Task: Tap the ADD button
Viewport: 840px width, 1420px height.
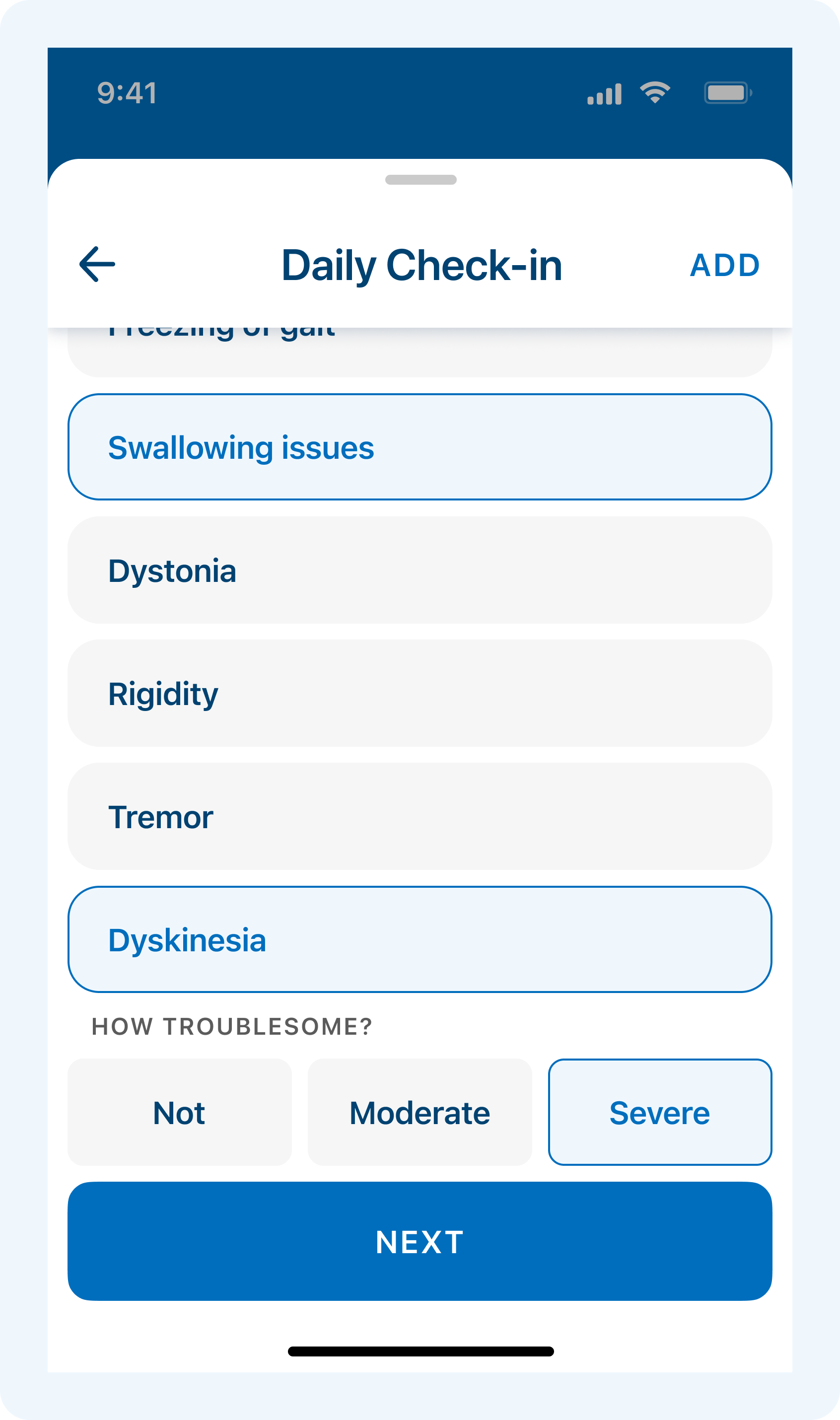Action: point(724,265)
